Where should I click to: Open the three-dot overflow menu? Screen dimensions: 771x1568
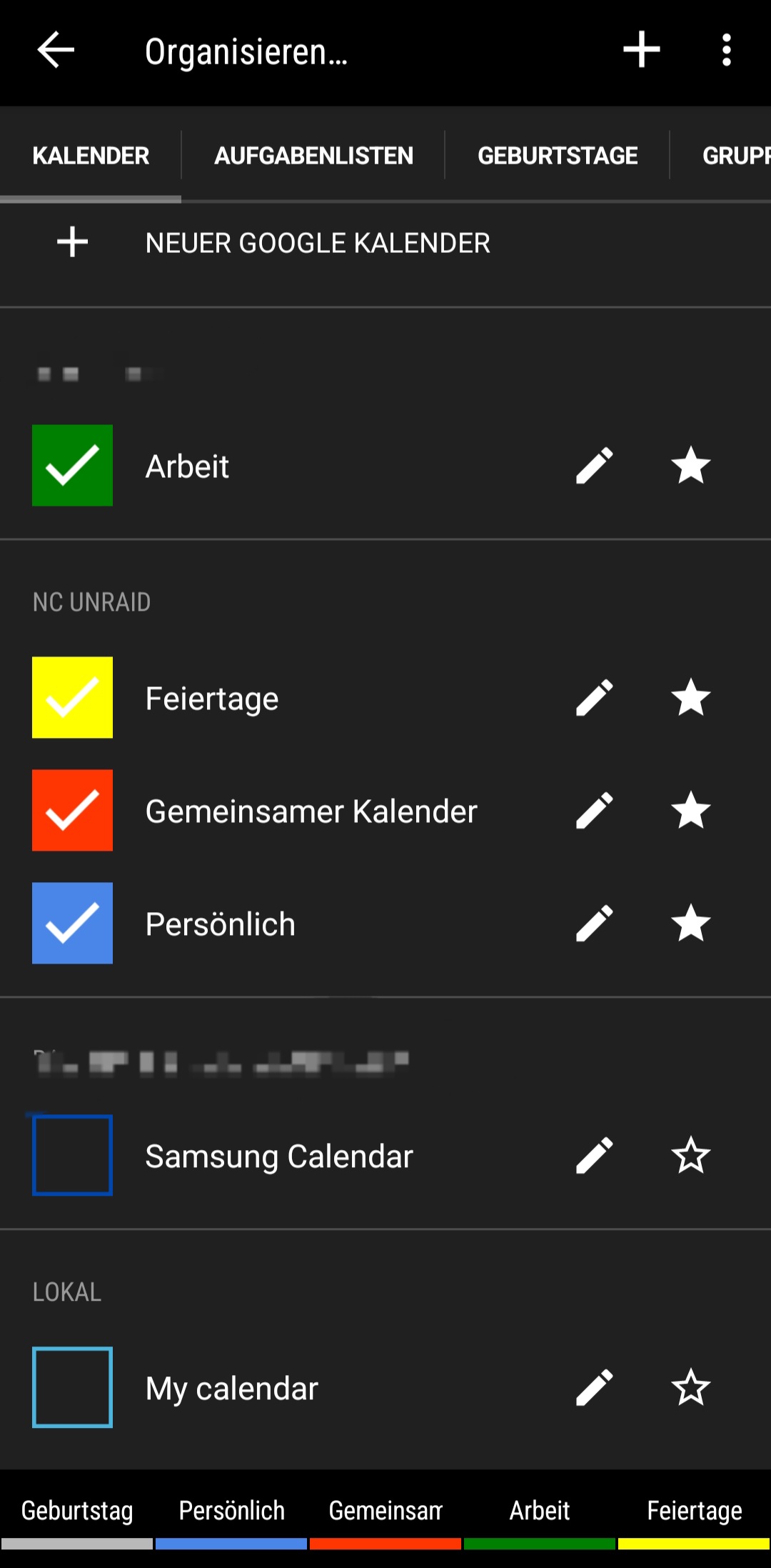click(x=726, y=50)
